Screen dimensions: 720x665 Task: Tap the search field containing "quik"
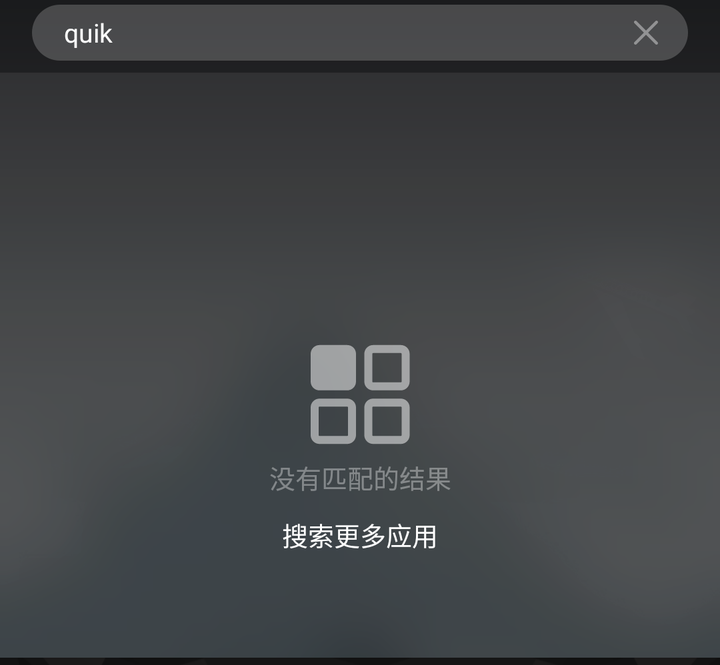330,34
